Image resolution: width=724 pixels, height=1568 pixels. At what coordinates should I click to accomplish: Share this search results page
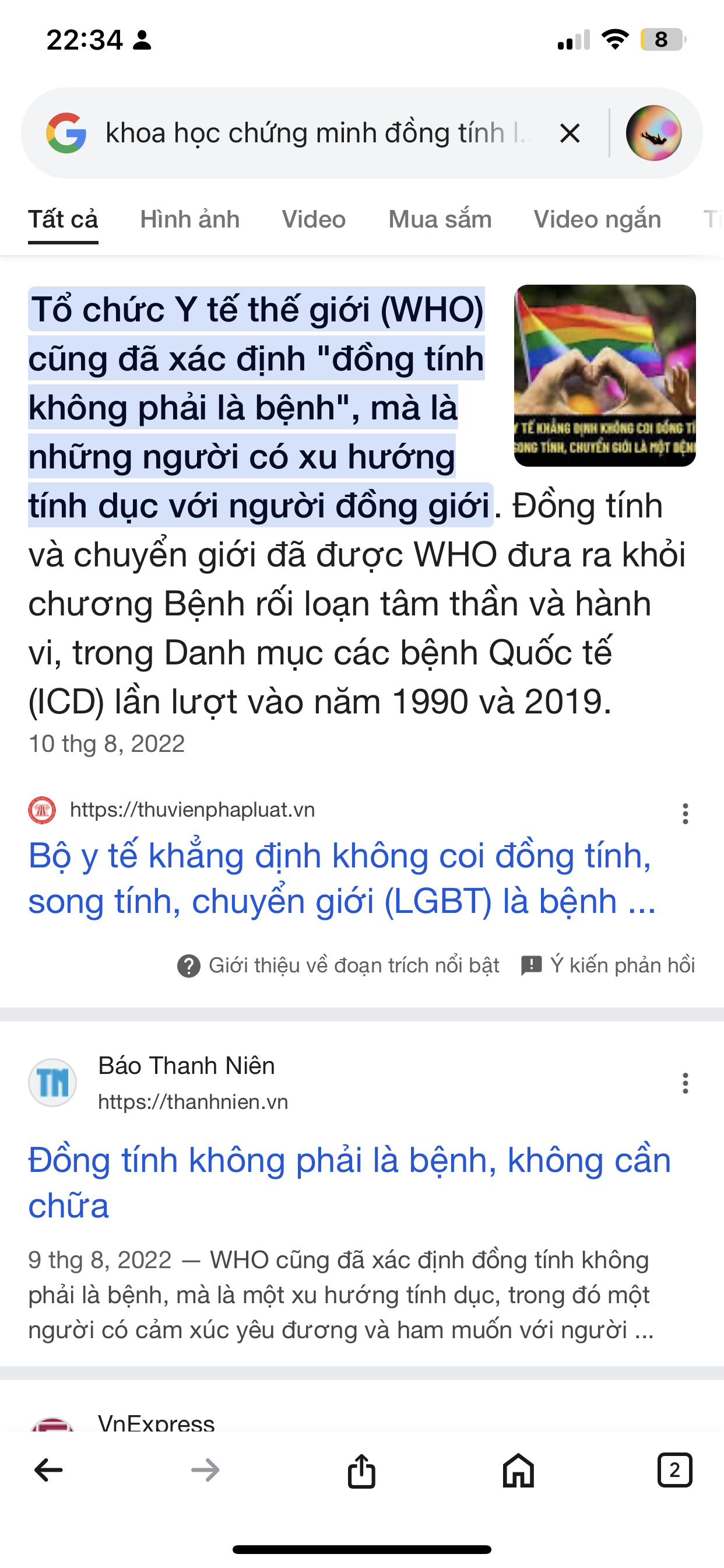click(361, 1471)
